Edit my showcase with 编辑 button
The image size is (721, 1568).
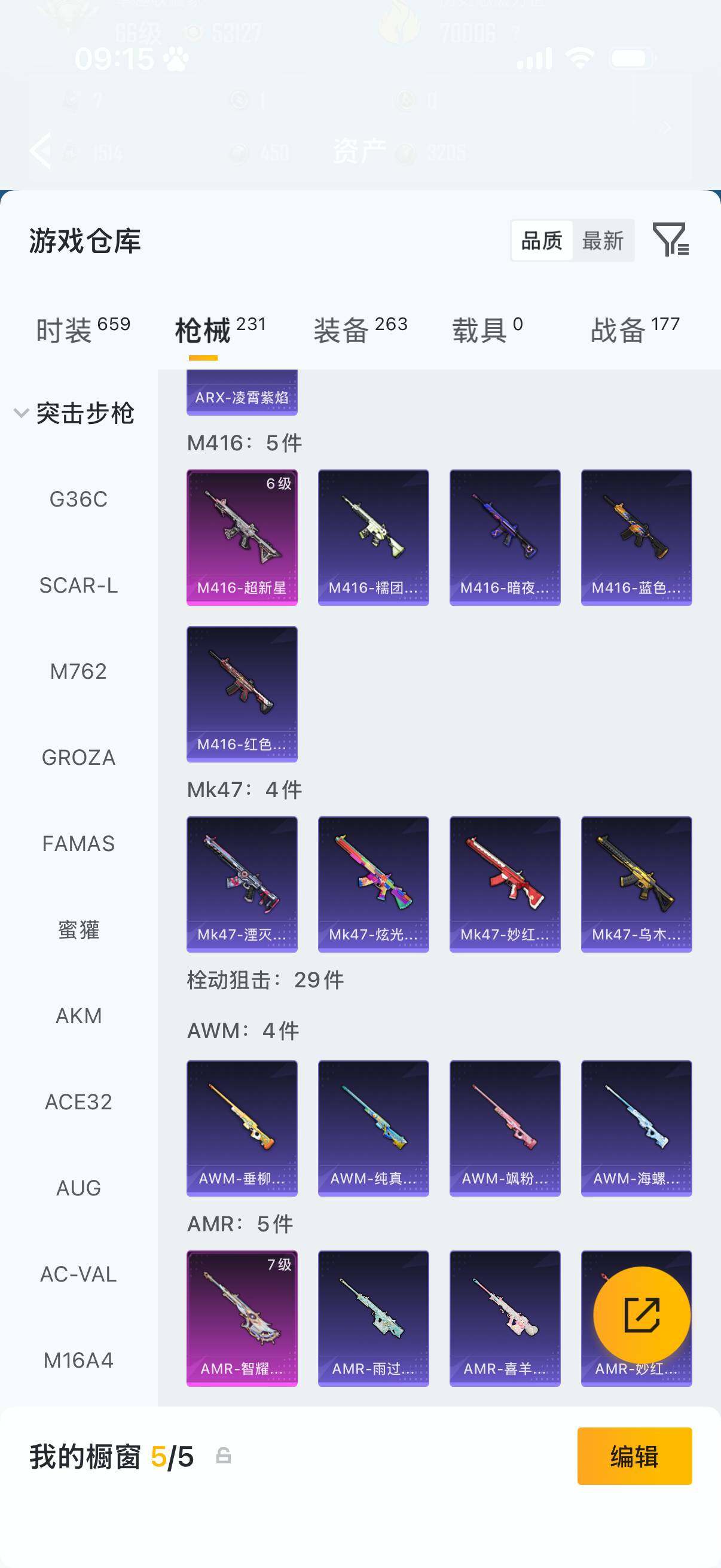[634, 1457]
